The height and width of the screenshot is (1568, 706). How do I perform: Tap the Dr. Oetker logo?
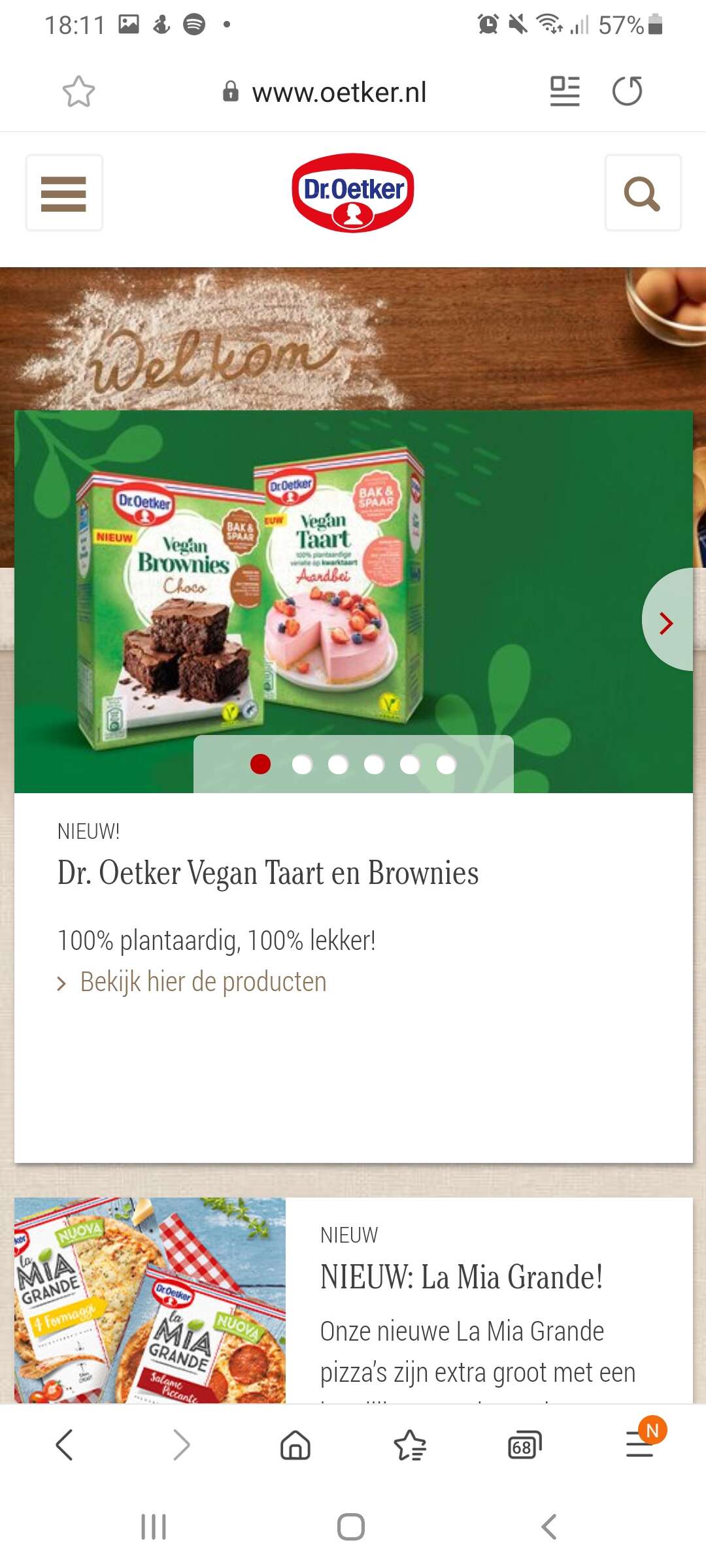353,193
